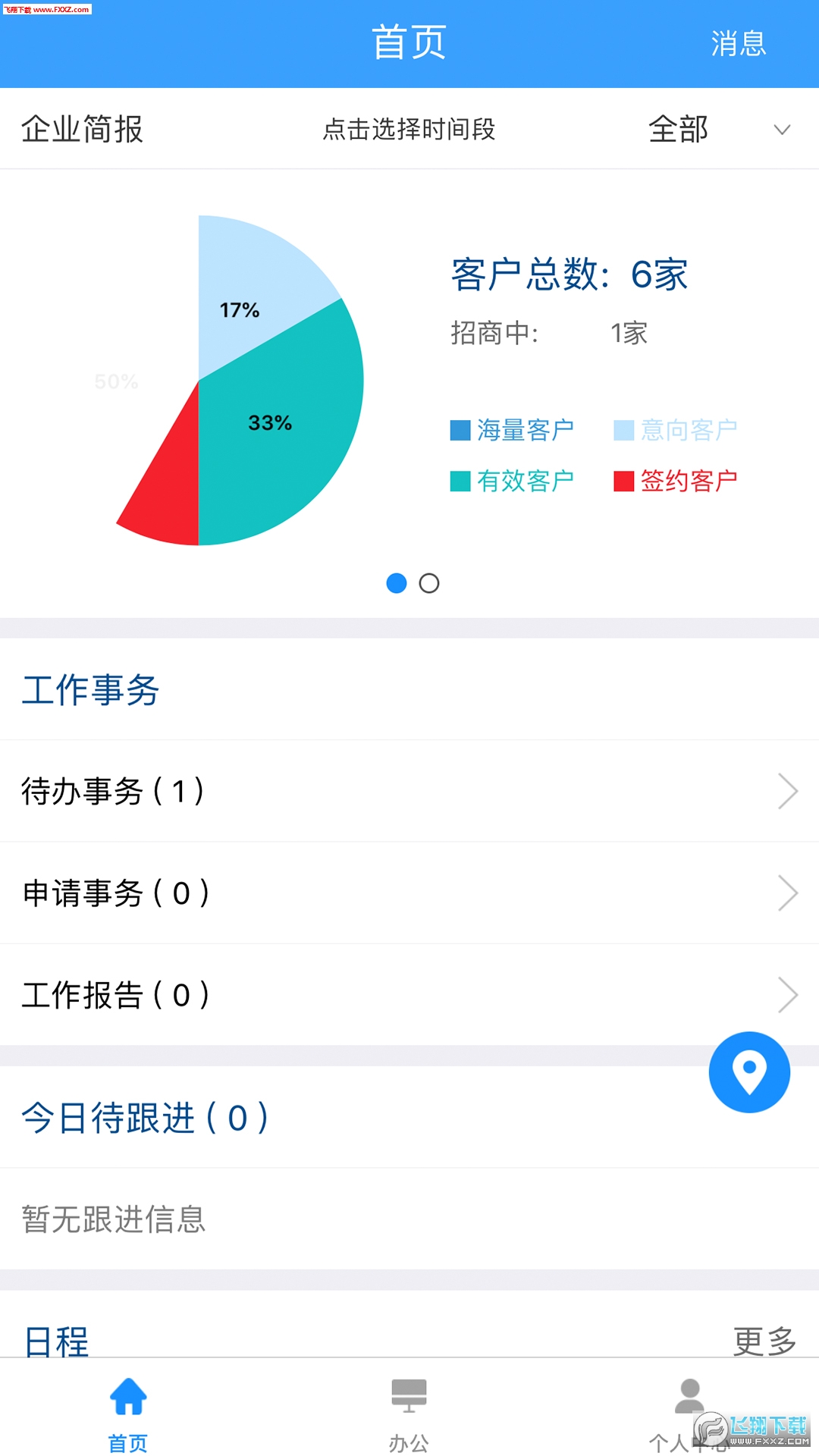Expand the 全部 dropdown filter
Viewport: 819px width, 1456px height.
click(x=718, y=129)
